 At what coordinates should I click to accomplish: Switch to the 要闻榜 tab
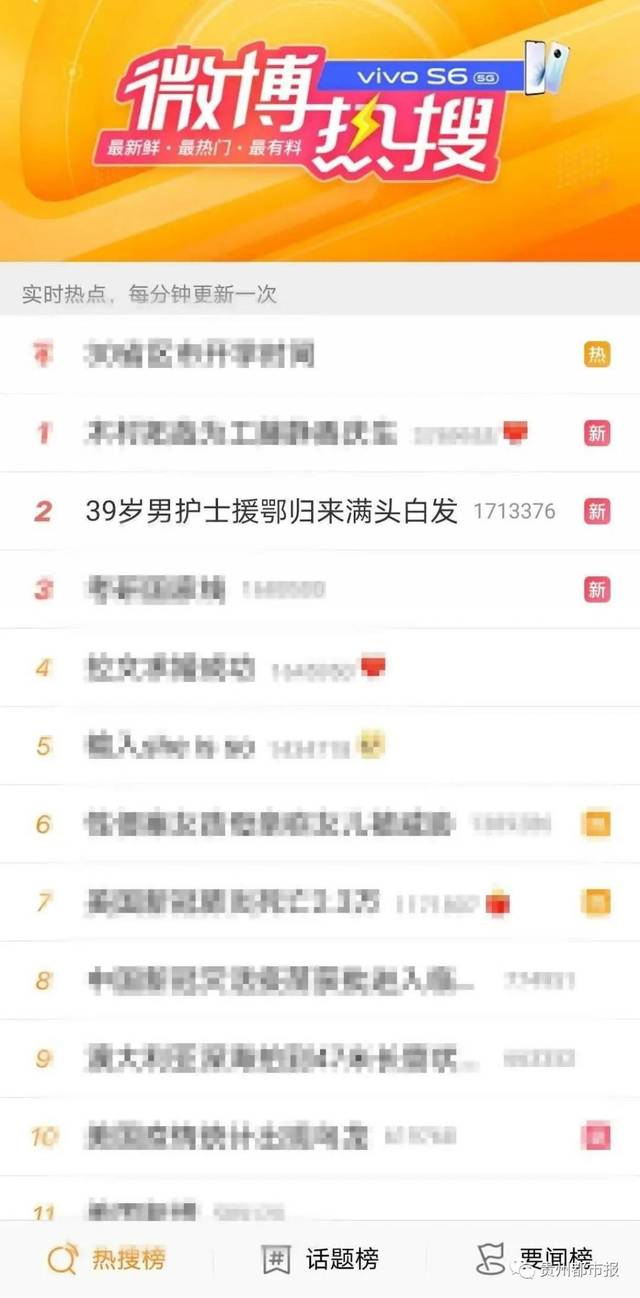click(534, 1259)
